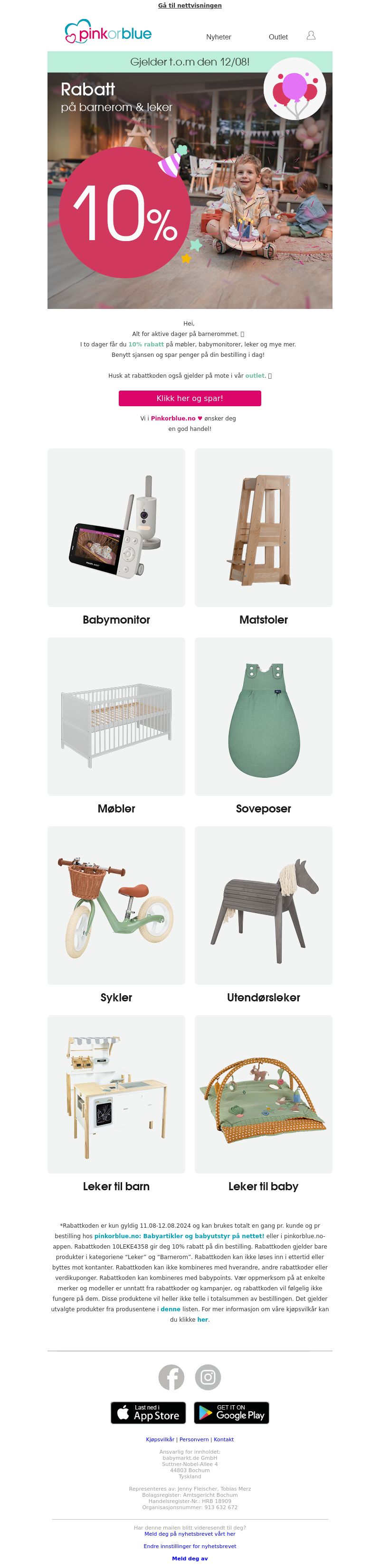
Task: Open the user account icon
Action: tap(311, 36)
